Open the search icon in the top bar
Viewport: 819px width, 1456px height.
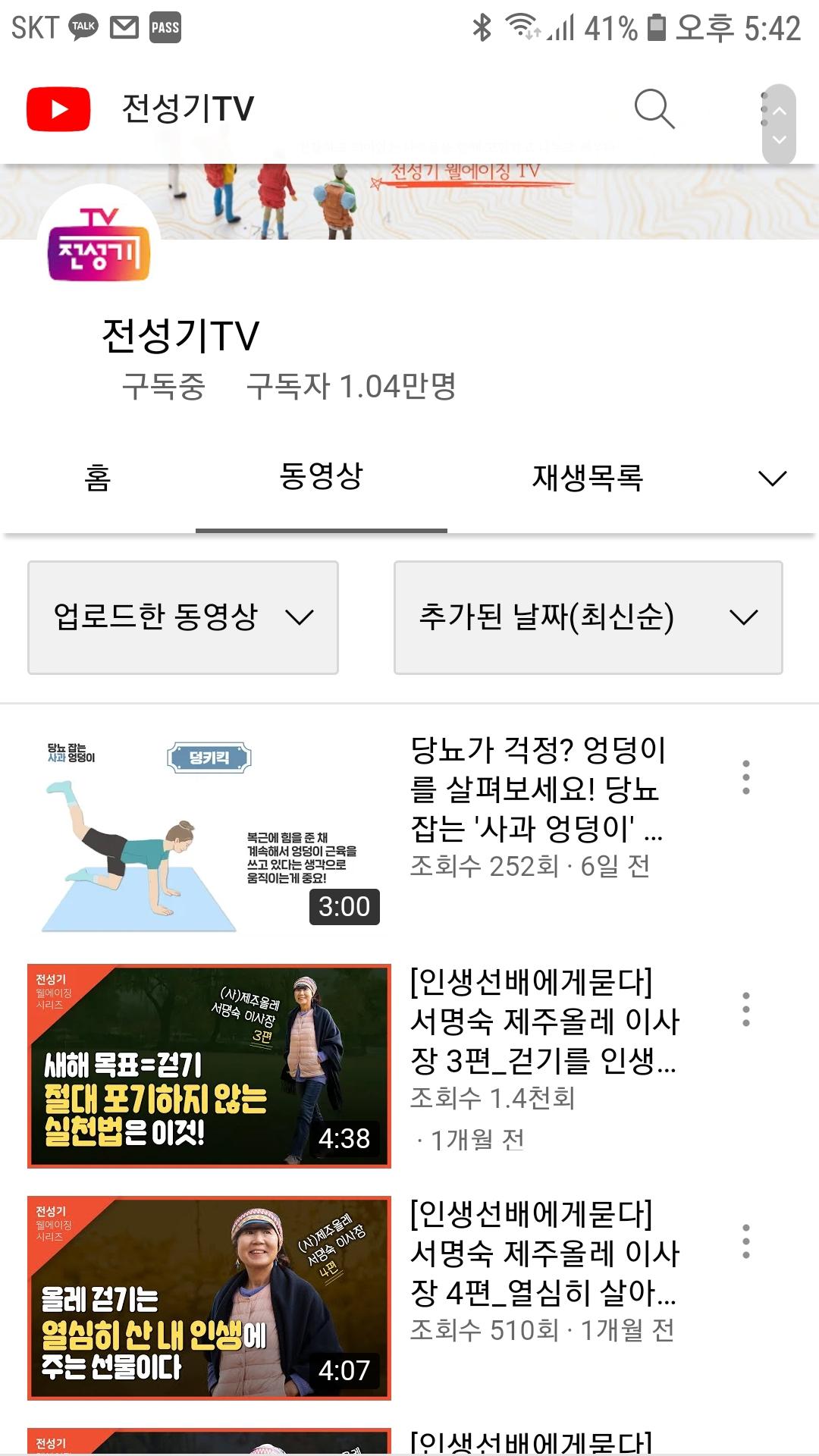click(x=654, y=109)
